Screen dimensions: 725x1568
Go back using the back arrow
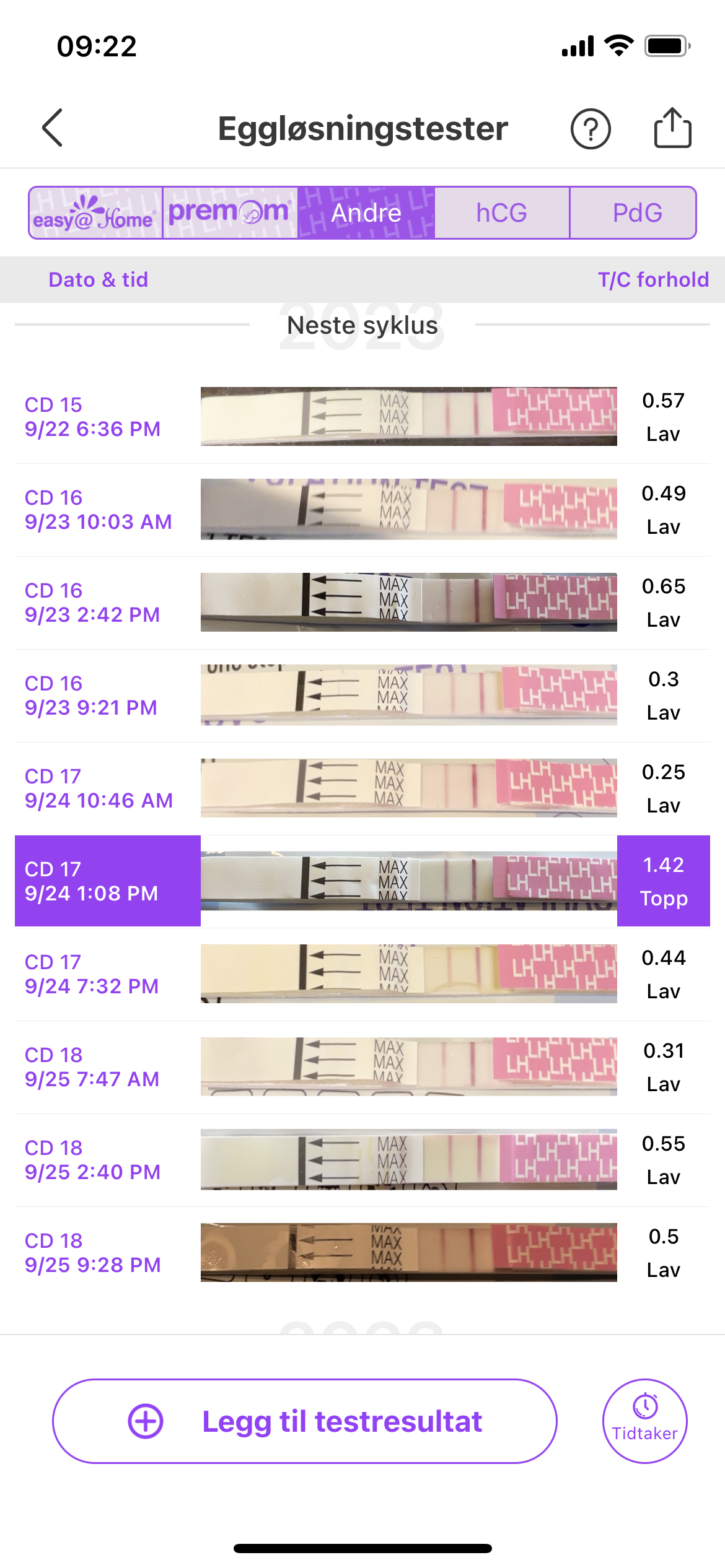coord(53,128)
